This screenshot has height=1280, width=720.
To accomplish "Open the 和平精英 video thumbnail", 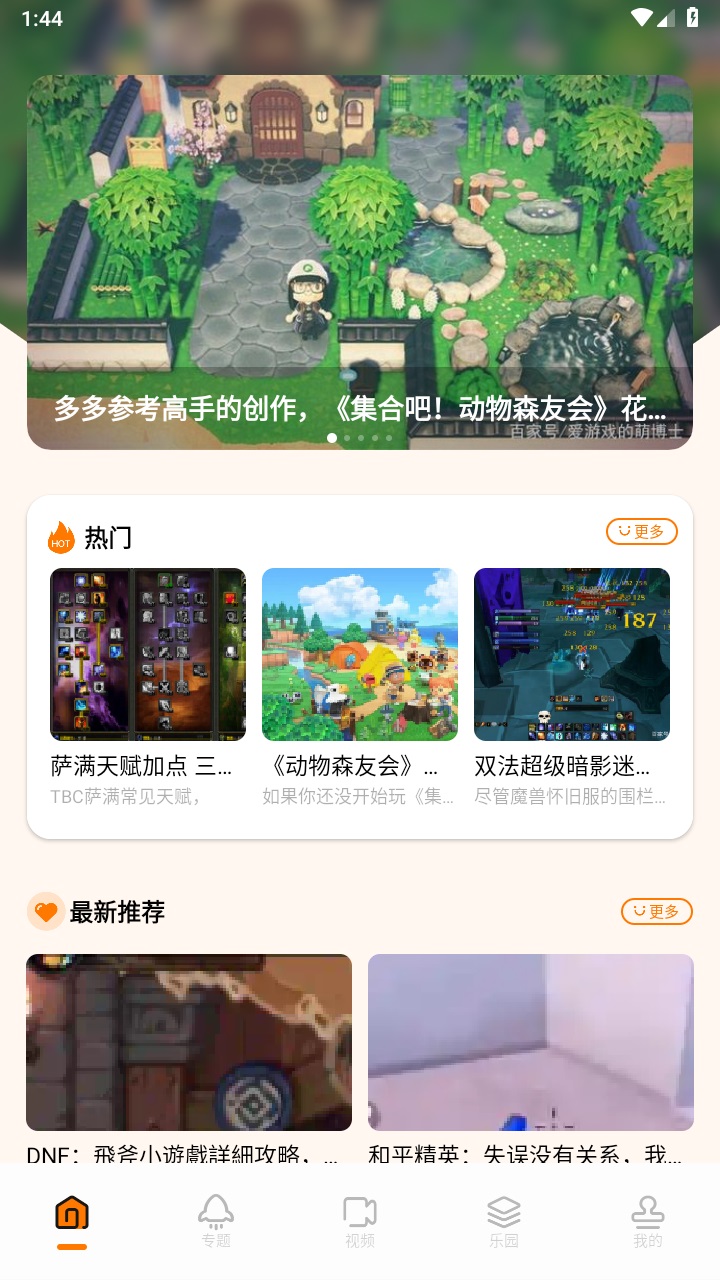I will [x=531, y=1042].
